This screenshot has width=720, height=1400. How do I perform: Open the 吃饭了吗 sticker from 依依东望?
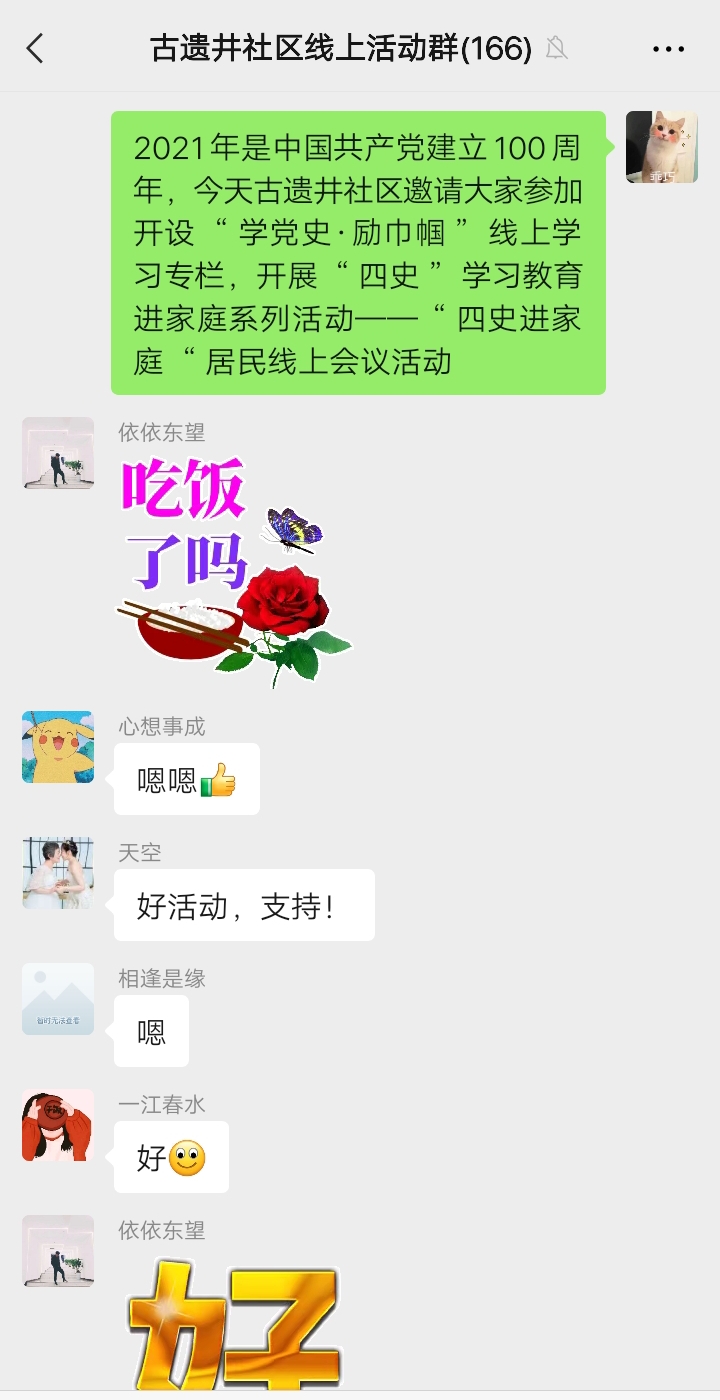(234, 570)
